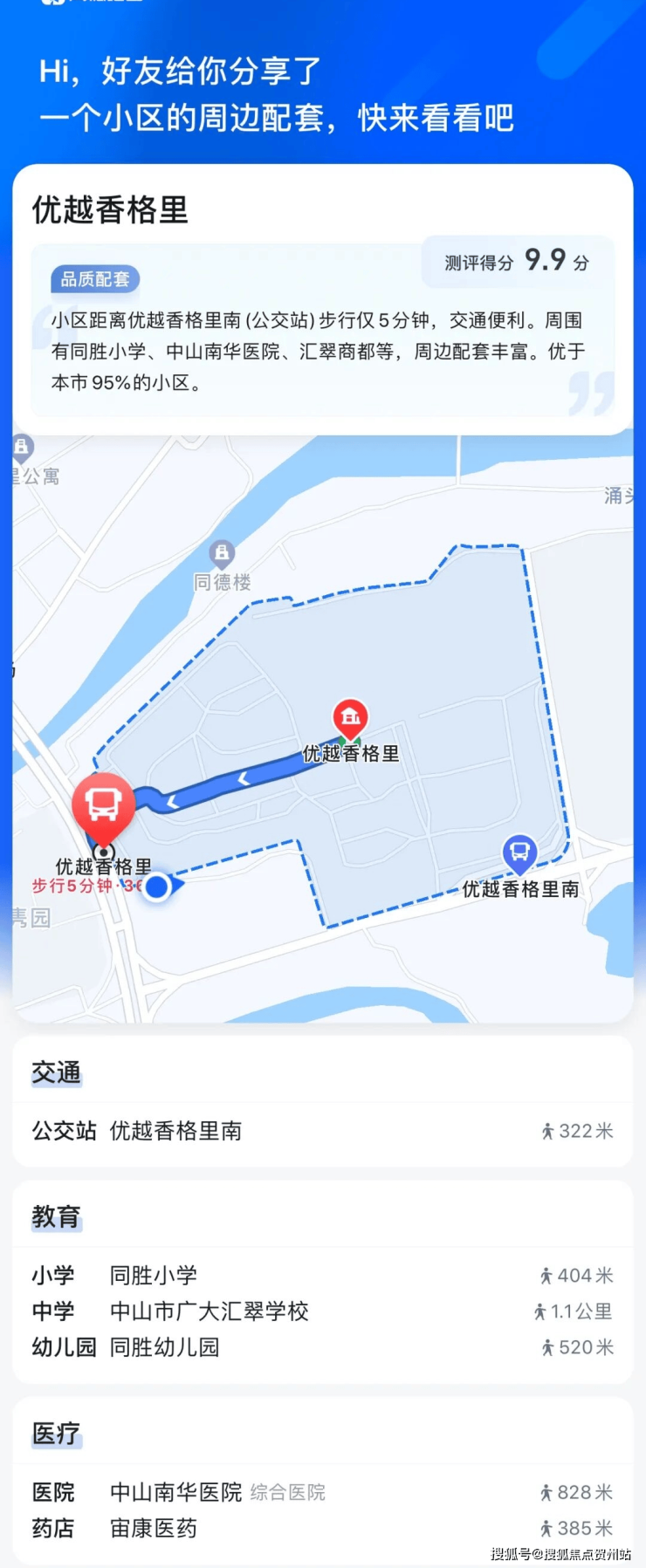Select the 同胜幼儿园 kindergarten row
This screenshot has height=1568, width=646.
[322, 1346]
